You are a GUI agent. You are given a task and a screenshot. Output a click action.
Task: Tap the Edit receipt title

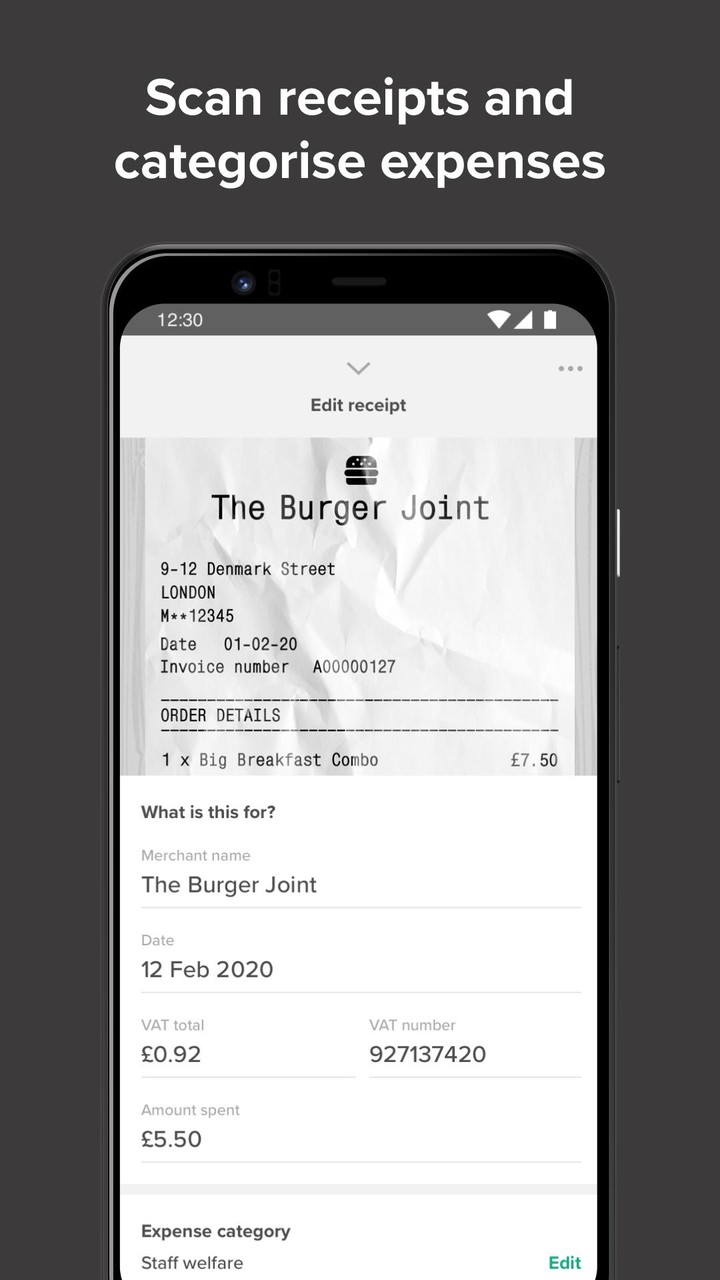tap(358, 405)
